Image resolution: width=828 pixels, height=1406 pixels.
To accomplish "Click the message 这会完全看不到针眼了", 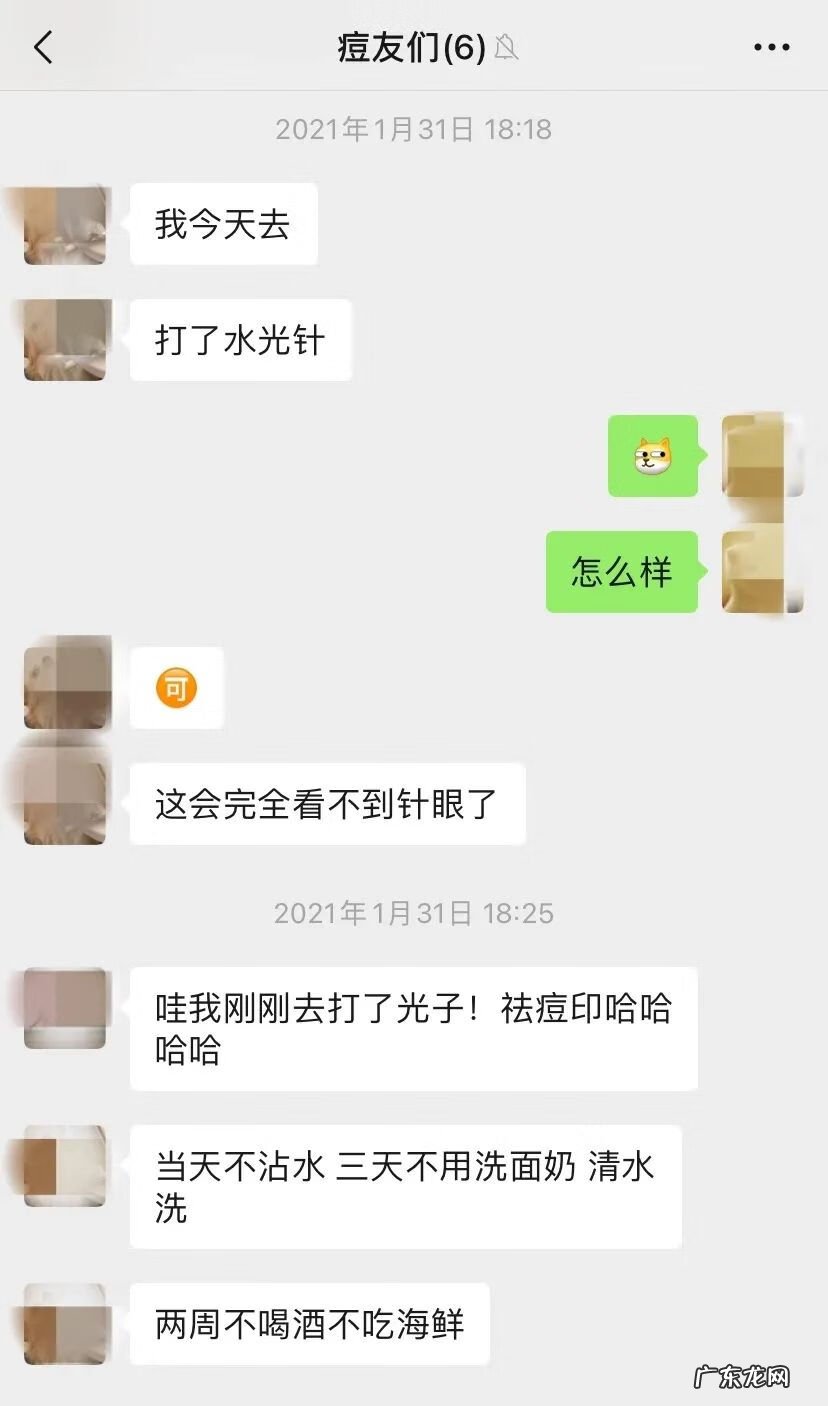I will coord(328,803).
